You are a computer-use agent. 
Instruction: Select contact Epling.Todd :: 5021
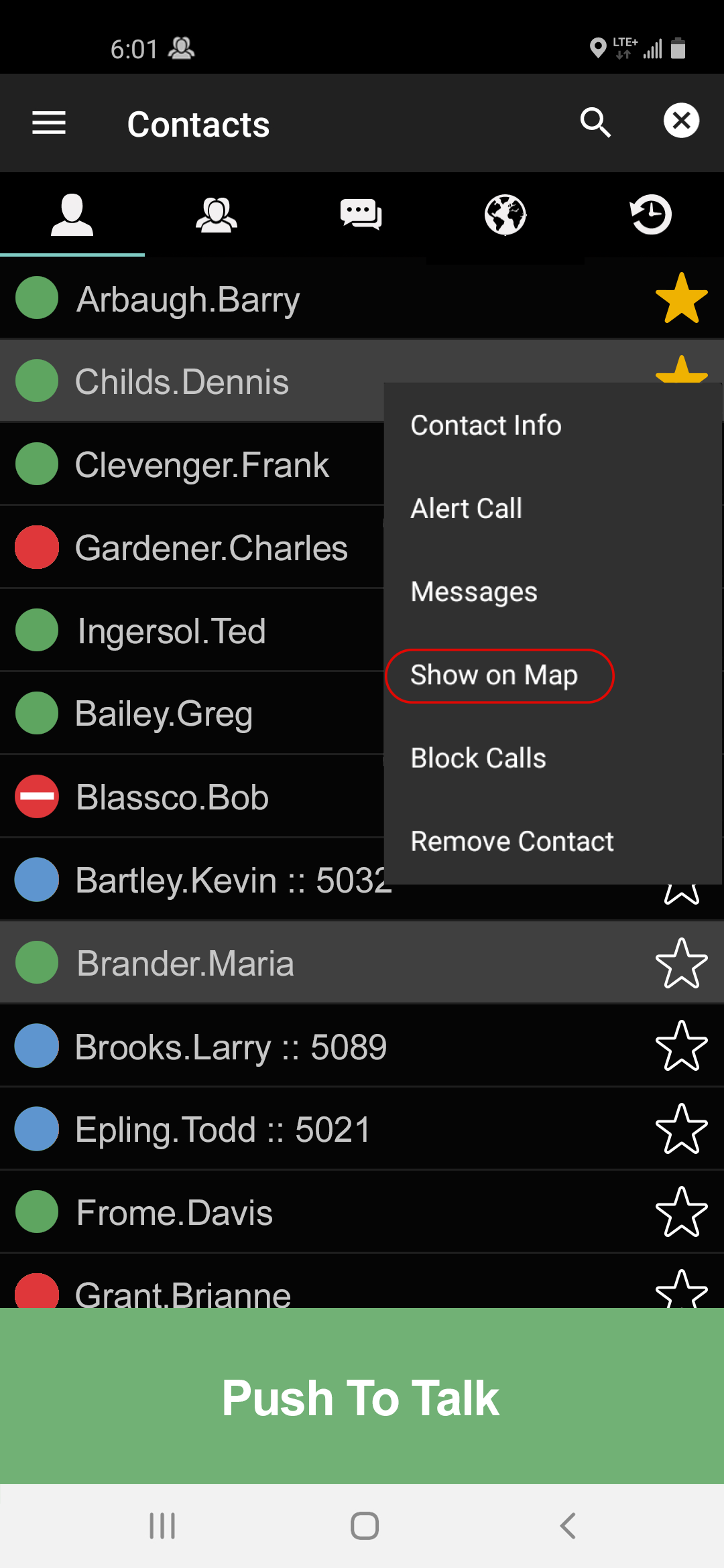click(362, 1129)
